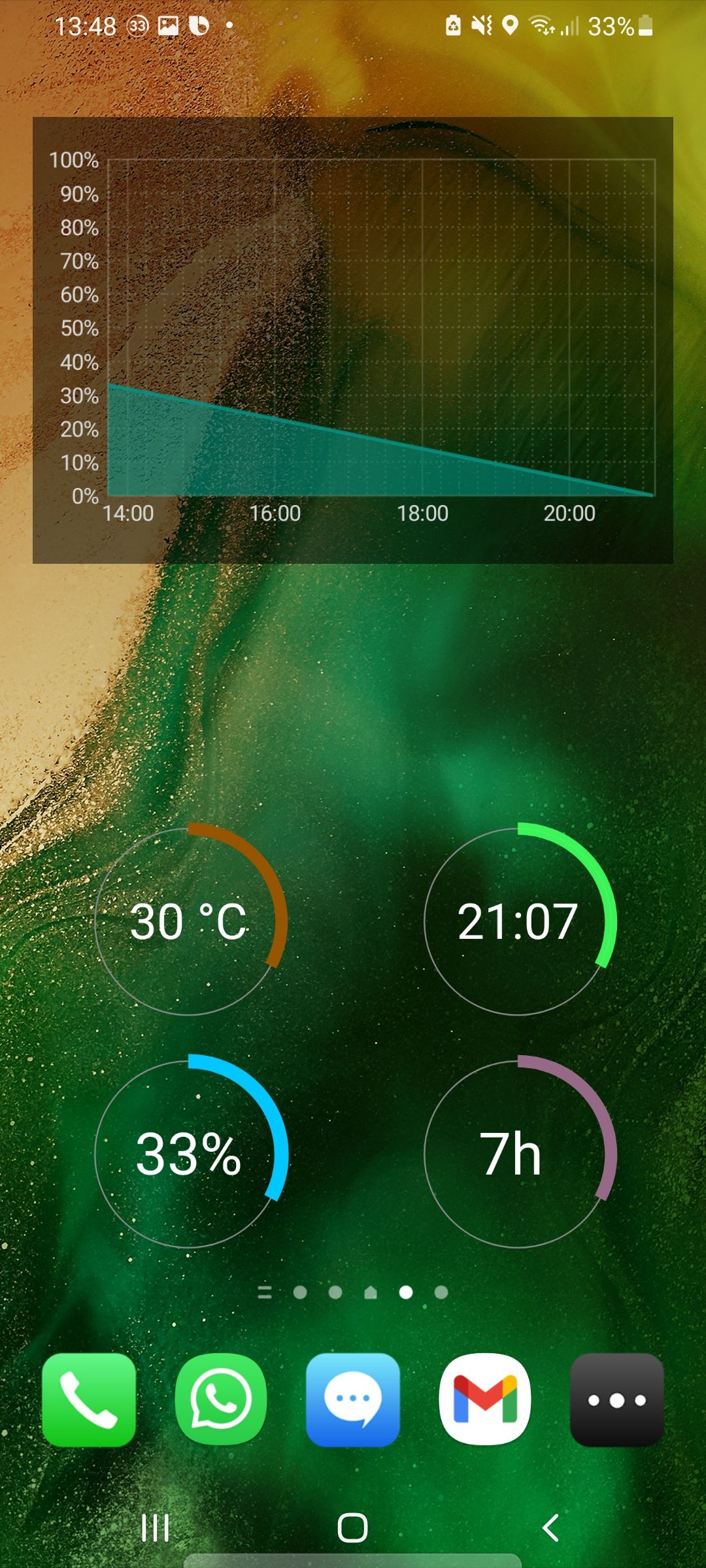Viewport: 706px width, 1568px height.
Task: Tap the Bitwarden icon in the status bar
Action: 201,25
